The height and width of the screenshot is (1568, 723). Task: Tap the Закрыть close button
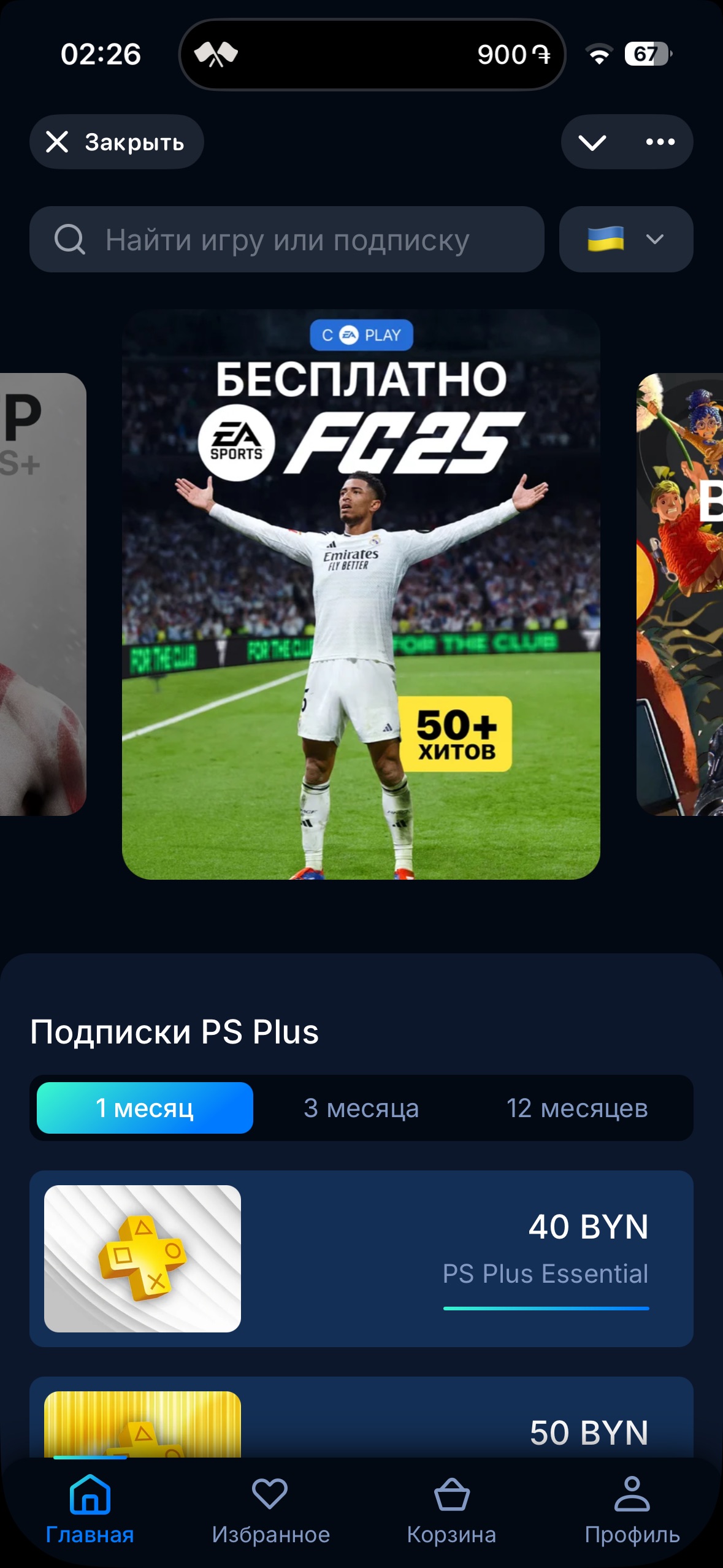click(117, 142)
